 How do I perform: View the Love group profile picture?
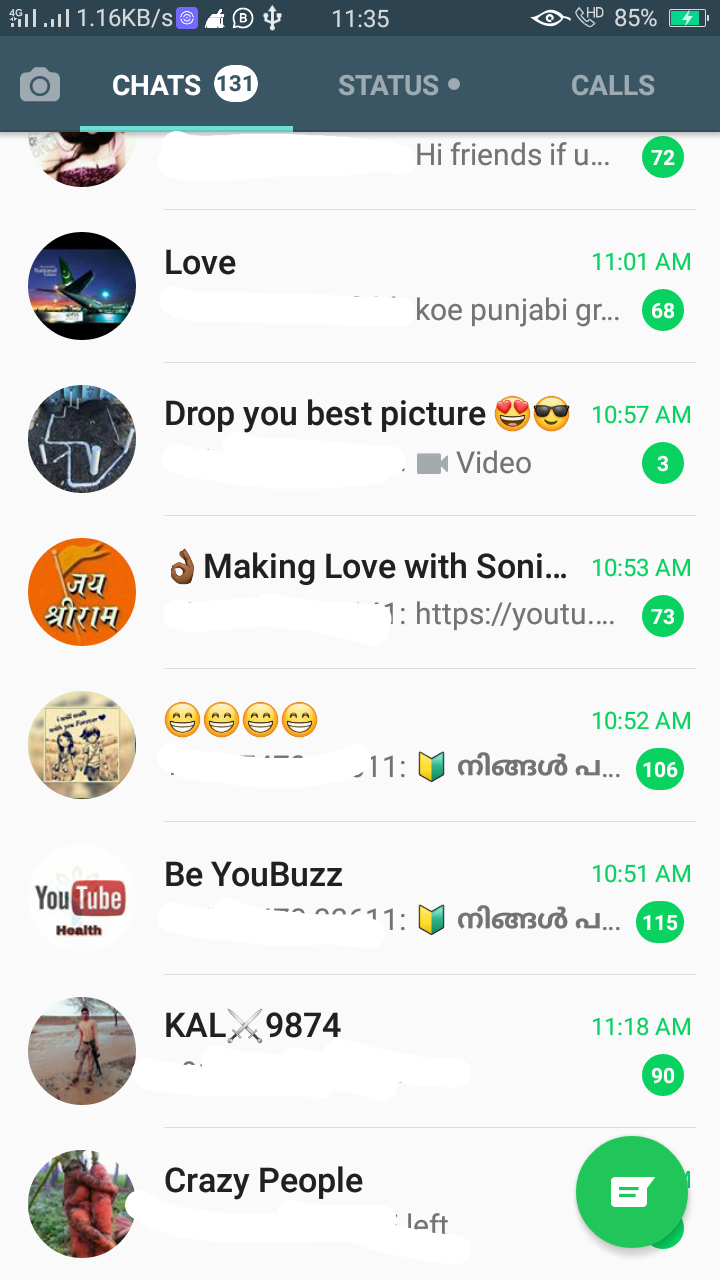[x=81, y=286]
